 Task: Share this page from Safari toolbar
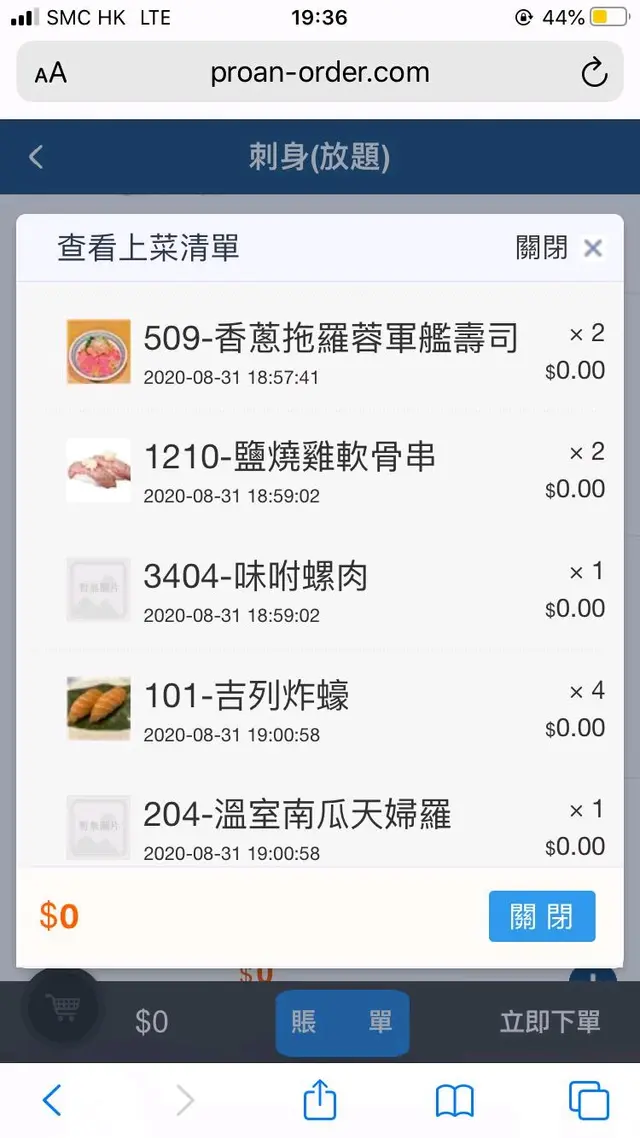[x=319, y=1101]
